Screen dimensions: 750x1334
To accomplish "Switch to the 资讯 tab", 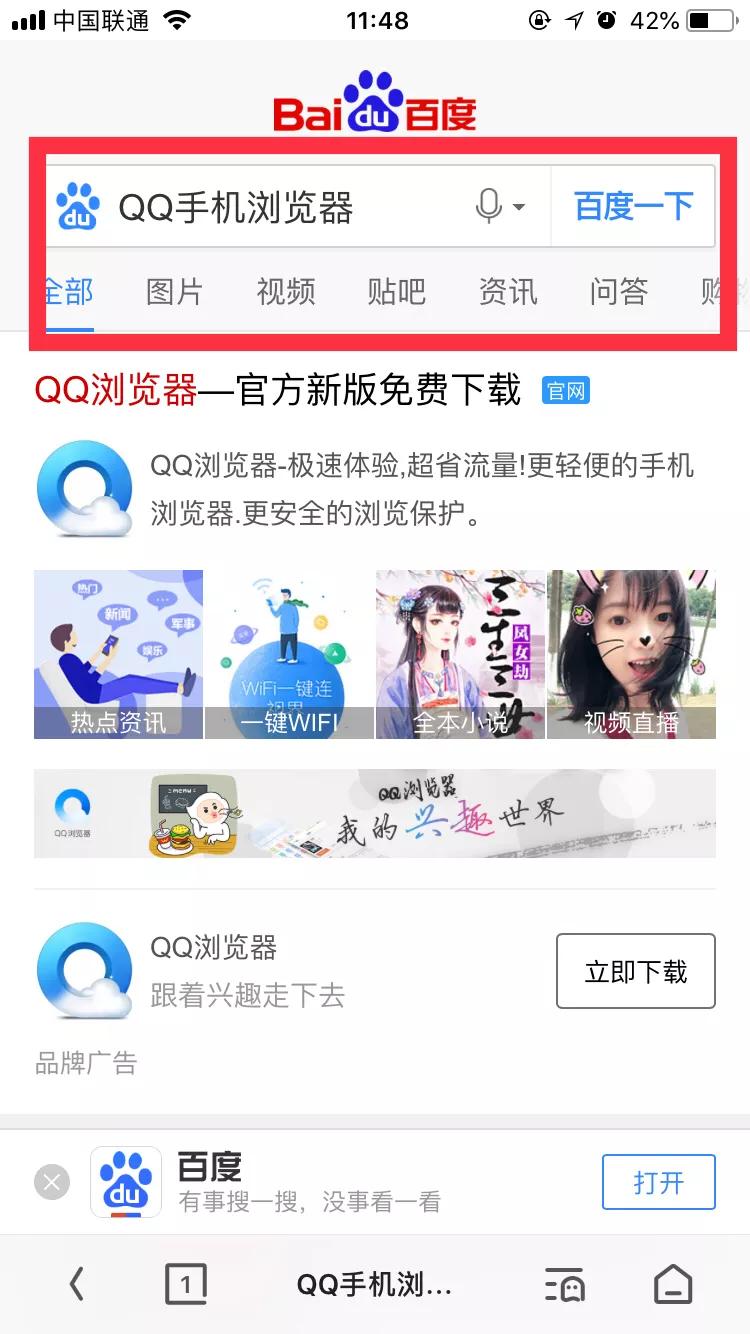I will click(x=508, y=292).
